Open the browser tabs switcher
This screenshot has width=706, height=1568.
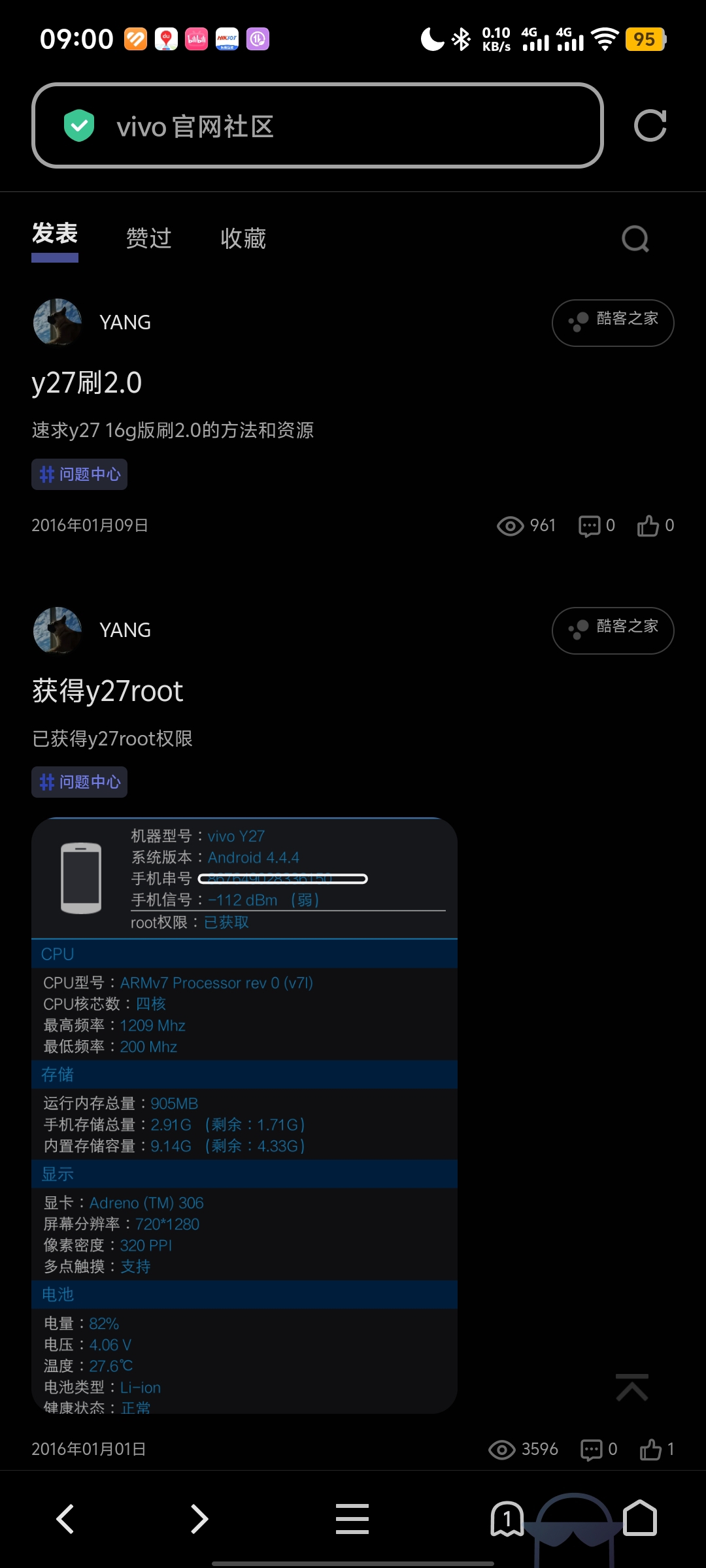[507, 1519]
